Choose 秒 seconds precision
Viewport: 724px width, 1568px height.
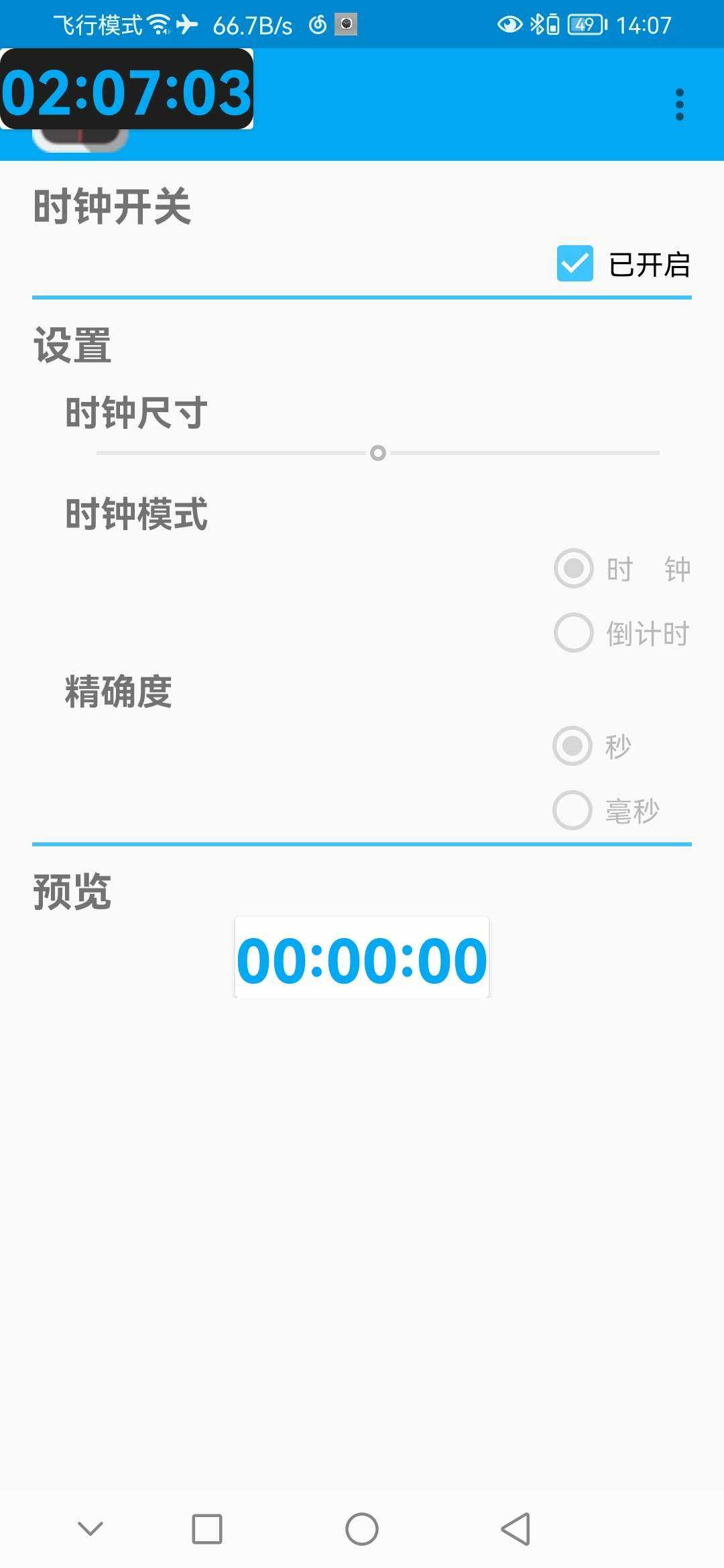tap(572, 746)
